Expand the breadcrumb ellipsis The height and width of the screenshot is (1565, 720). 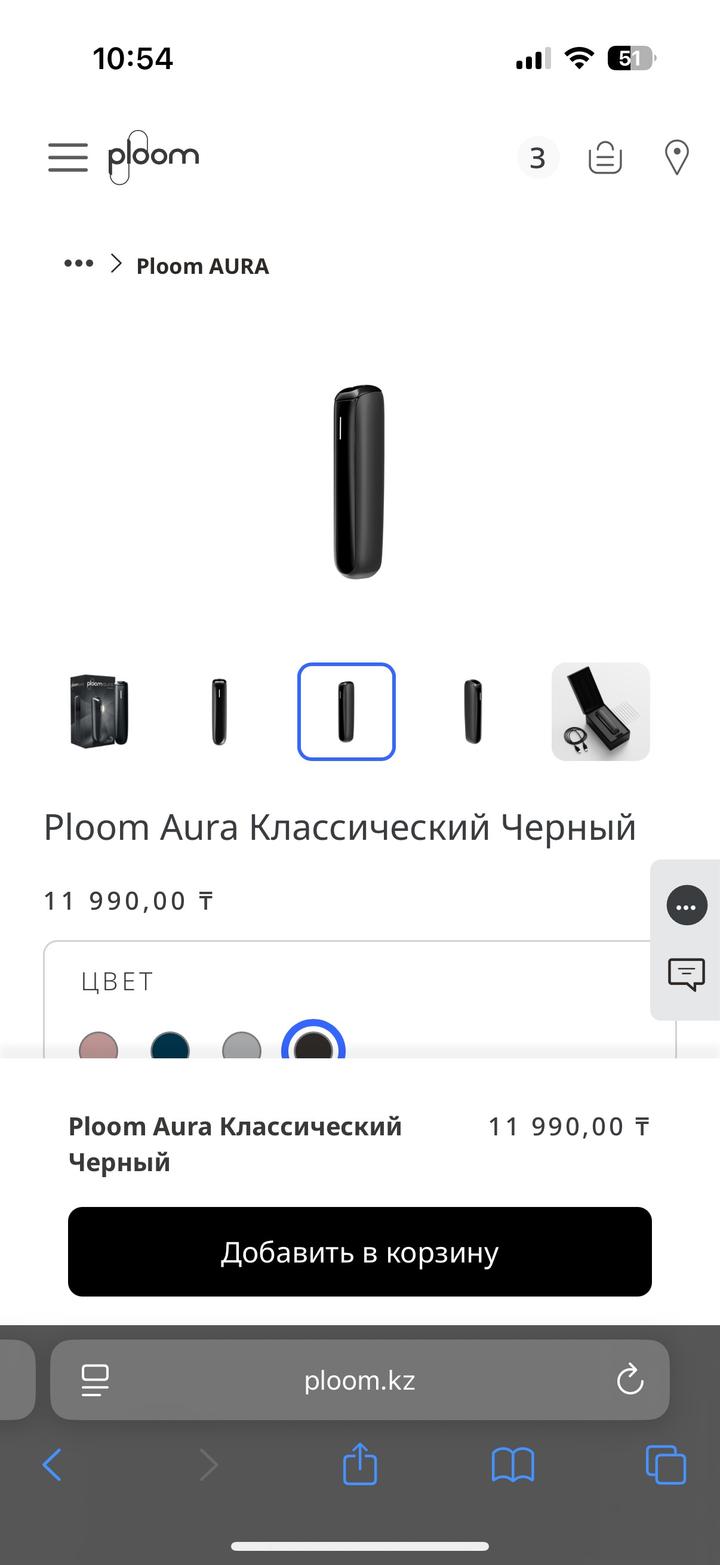coord(78,263)
